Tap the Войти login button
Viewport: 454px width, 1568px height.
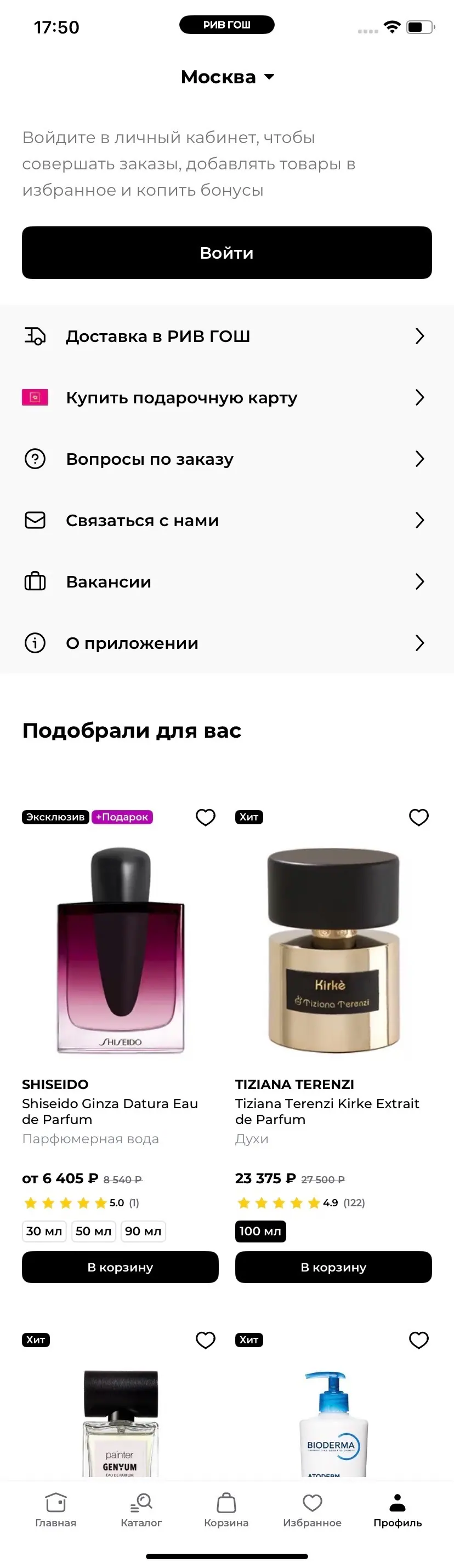pos(227,253)
